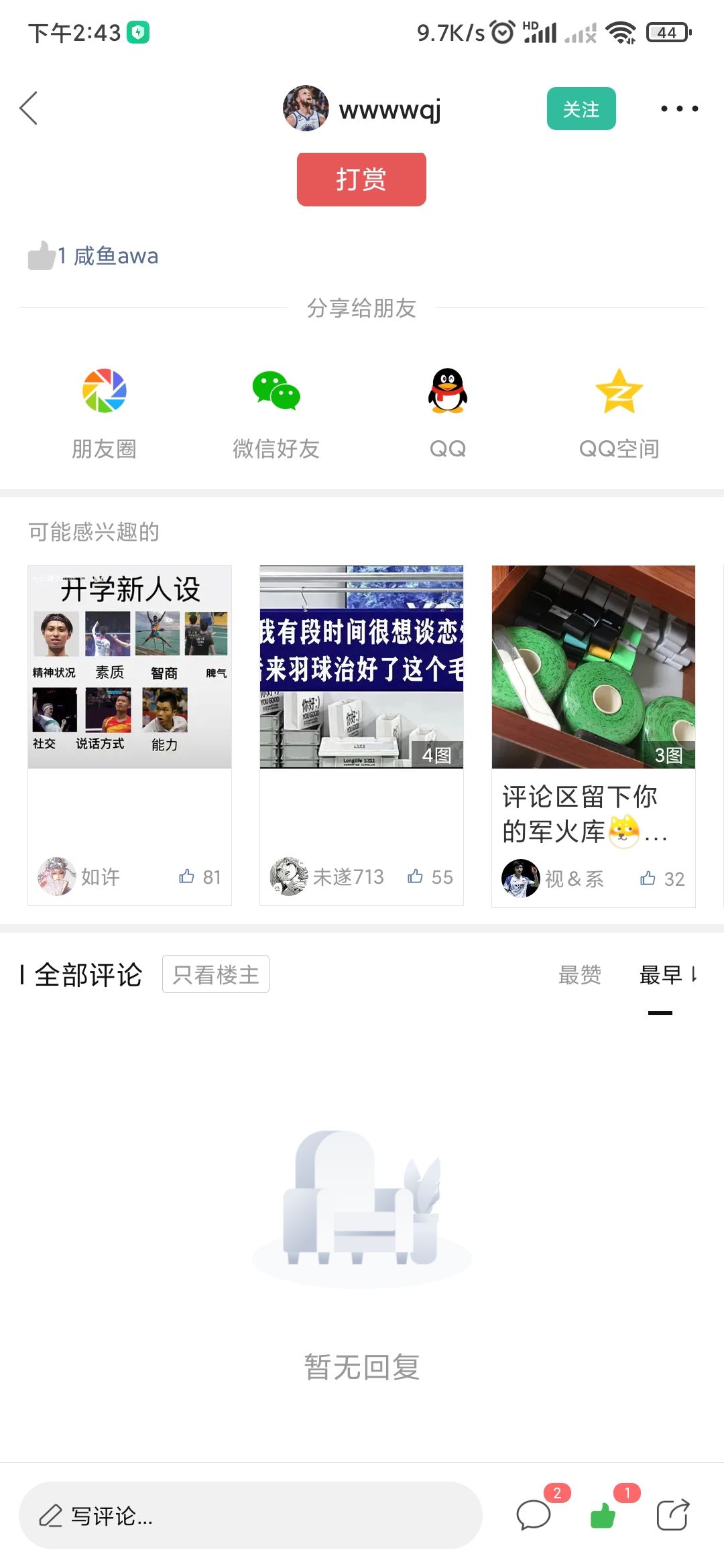This screenshot has height=1568, width=724.
Task: Tap the red 打赏 reward button
Action: (x=361, y=180)
